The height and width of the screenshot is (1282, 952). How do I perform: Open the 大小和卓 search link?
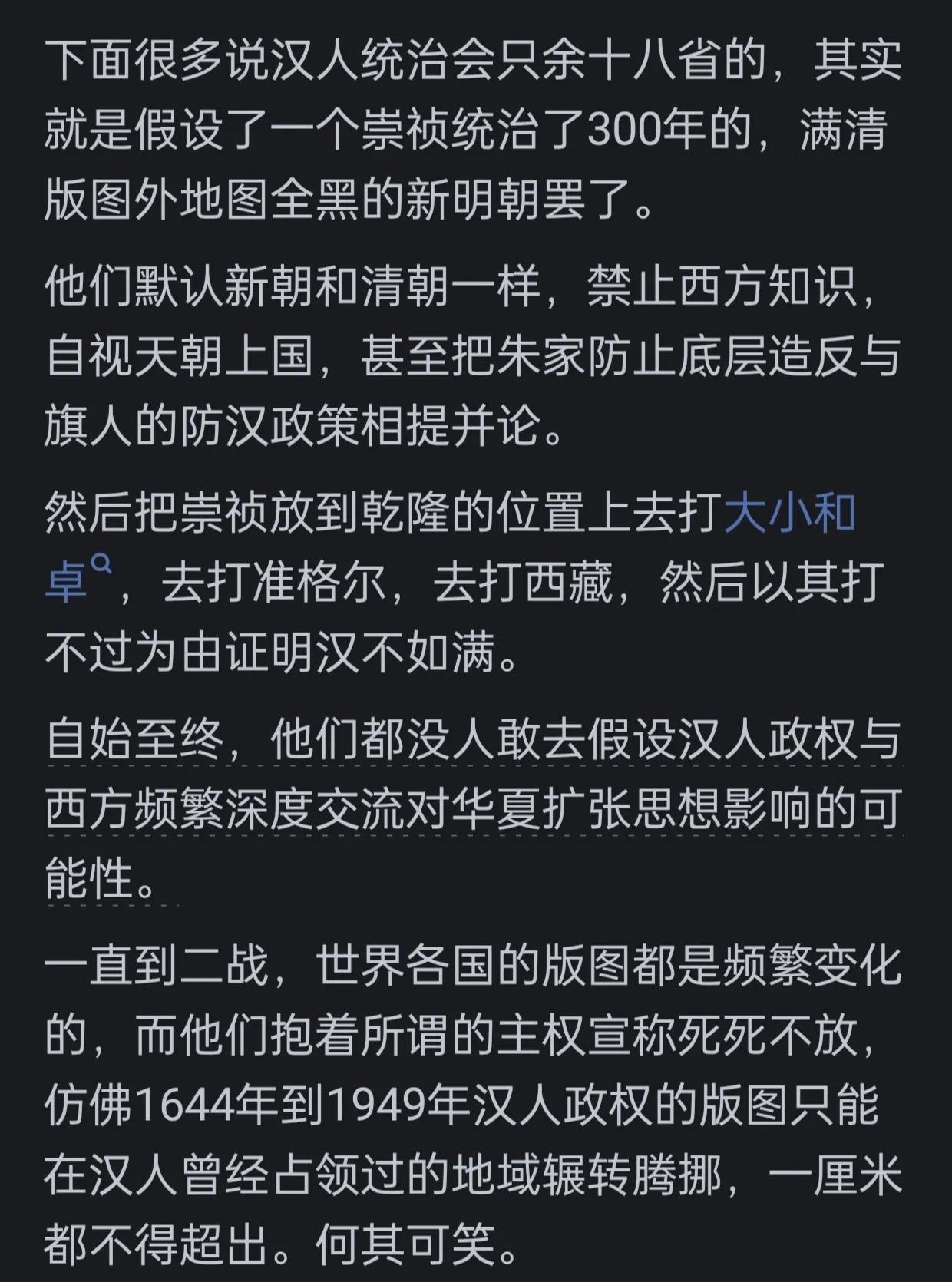789,513
